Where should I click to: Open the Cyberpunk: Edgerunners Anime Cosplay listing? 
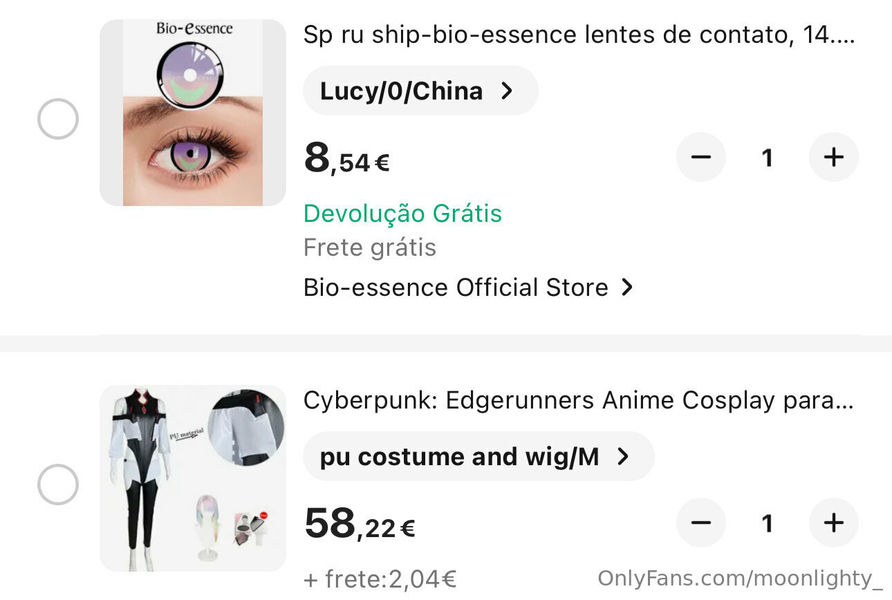579,400
